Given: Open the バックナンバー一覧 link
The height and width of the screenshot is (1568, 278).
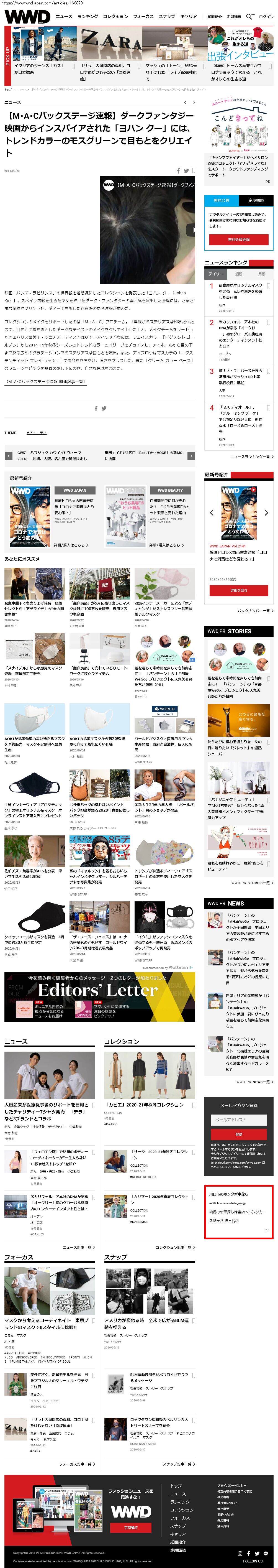Looking at the screenshot, I should coord(254,611).
